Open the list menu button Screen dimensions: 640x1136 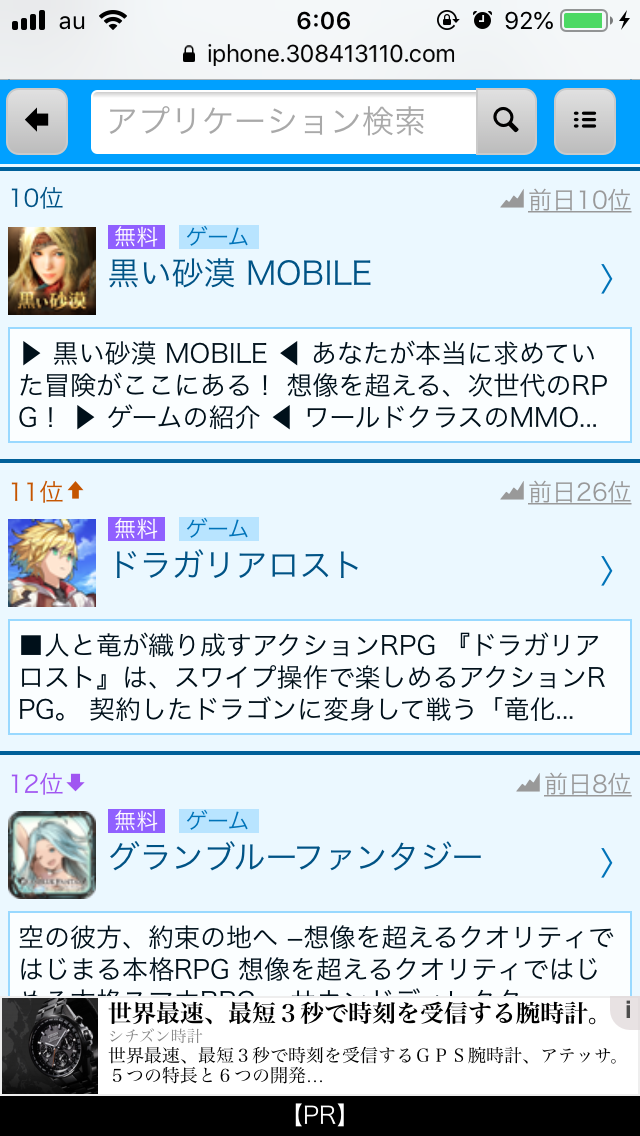coord(584,121)
